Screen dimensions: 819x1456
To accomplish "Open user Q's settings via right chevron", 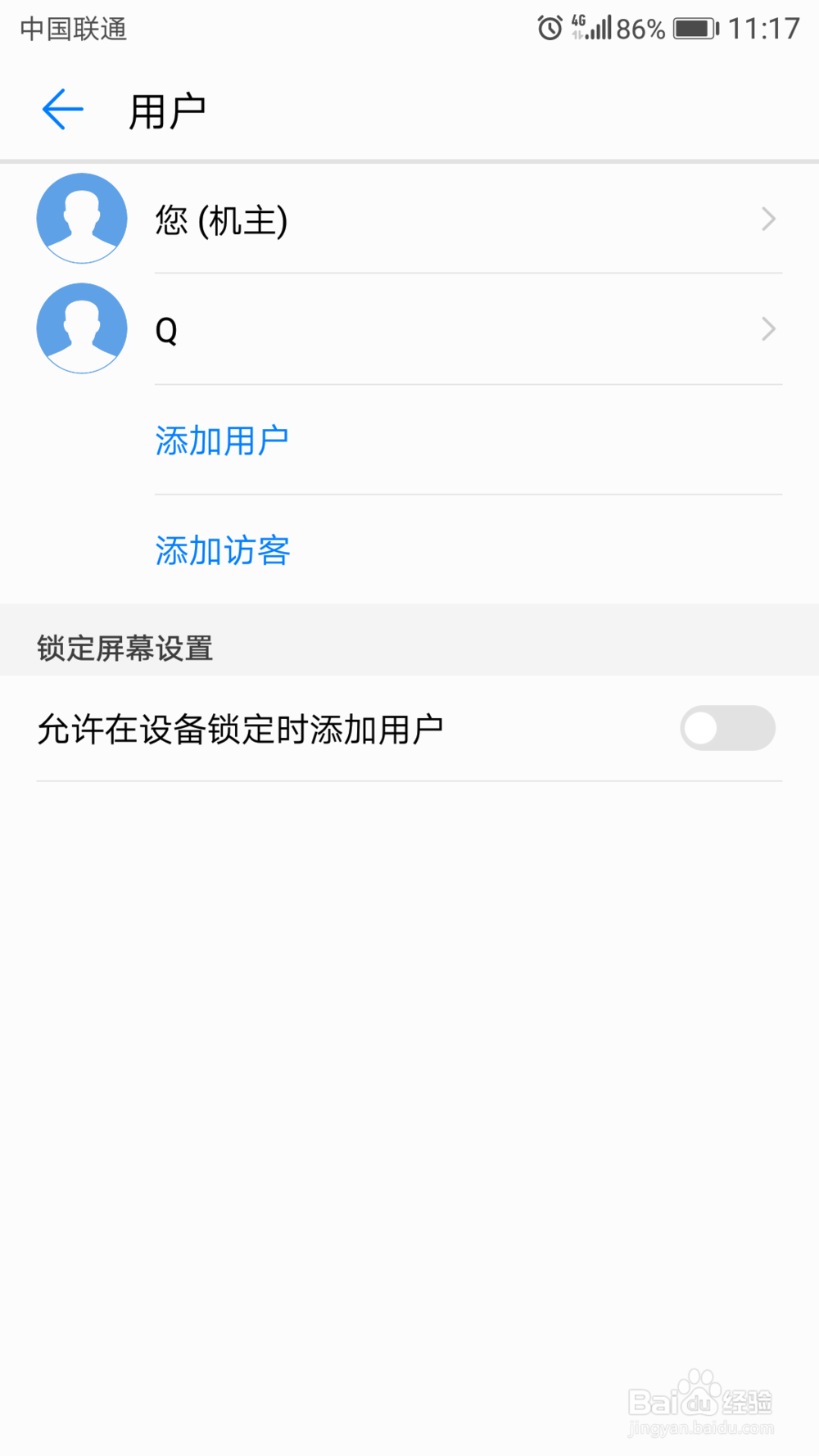I will click(x=768, y=328).
